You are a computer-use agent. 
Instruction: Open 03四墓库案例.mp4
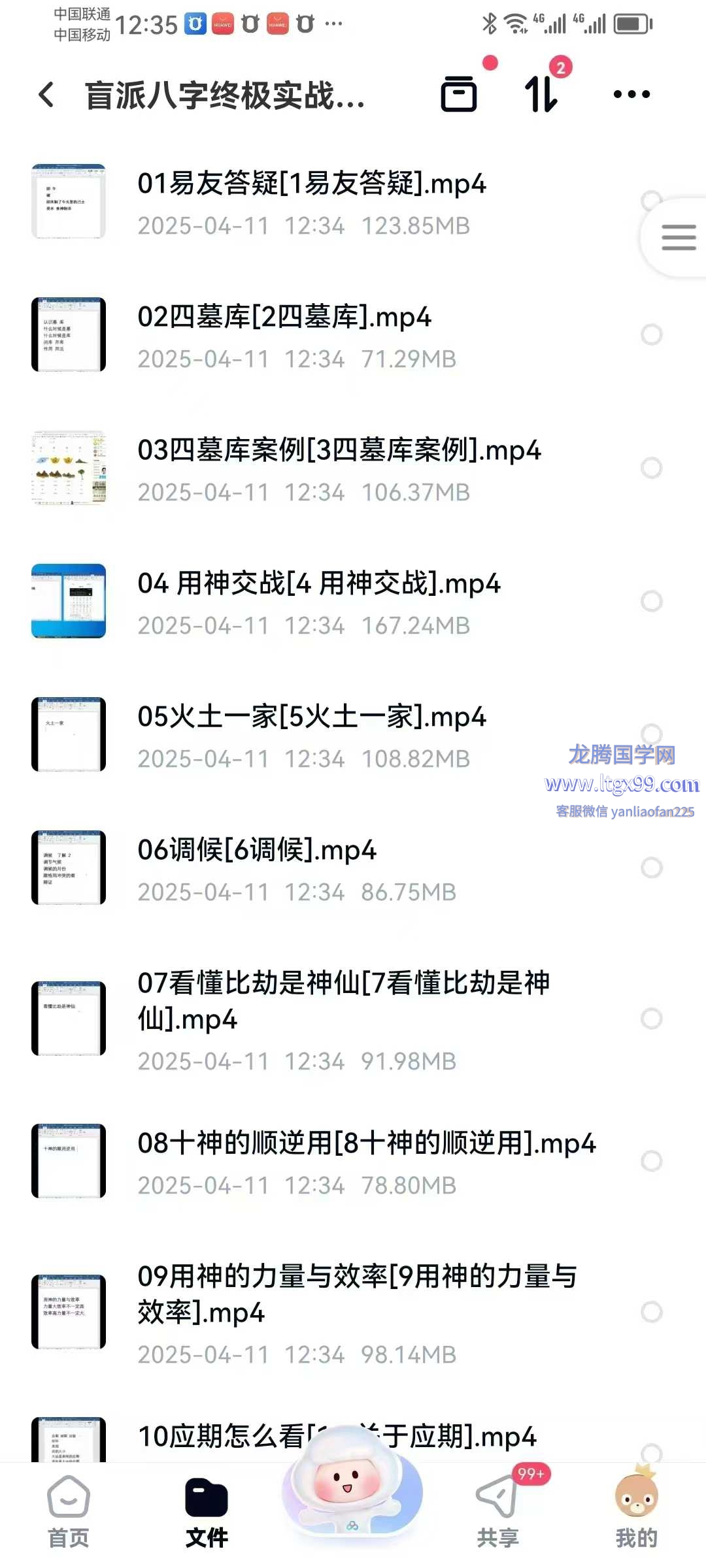(x=339, y=450)
